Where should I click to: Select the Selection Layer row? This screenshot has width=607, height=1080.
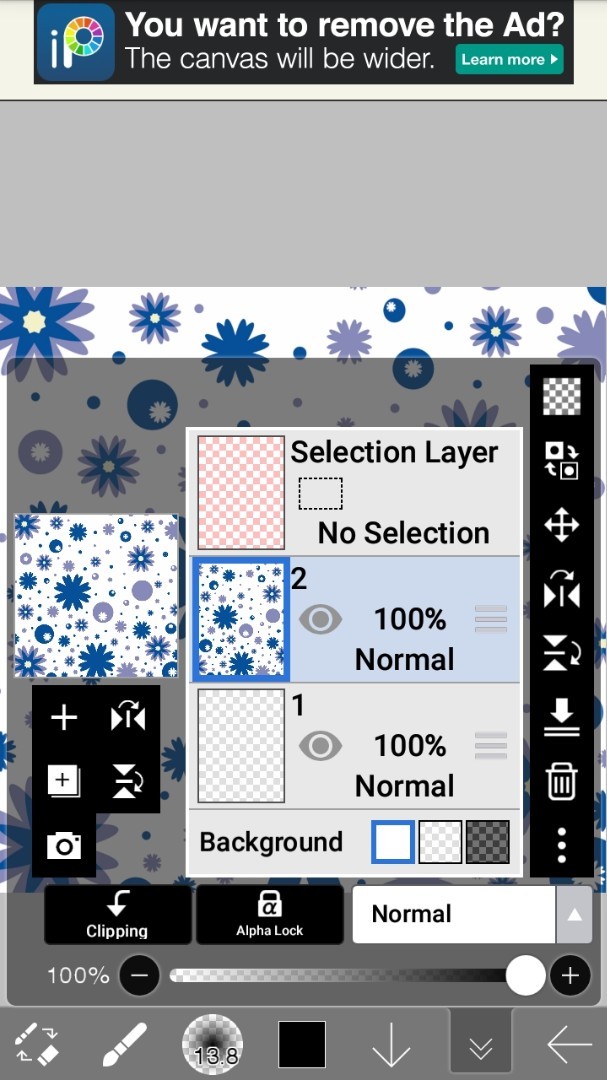[355, 491]
